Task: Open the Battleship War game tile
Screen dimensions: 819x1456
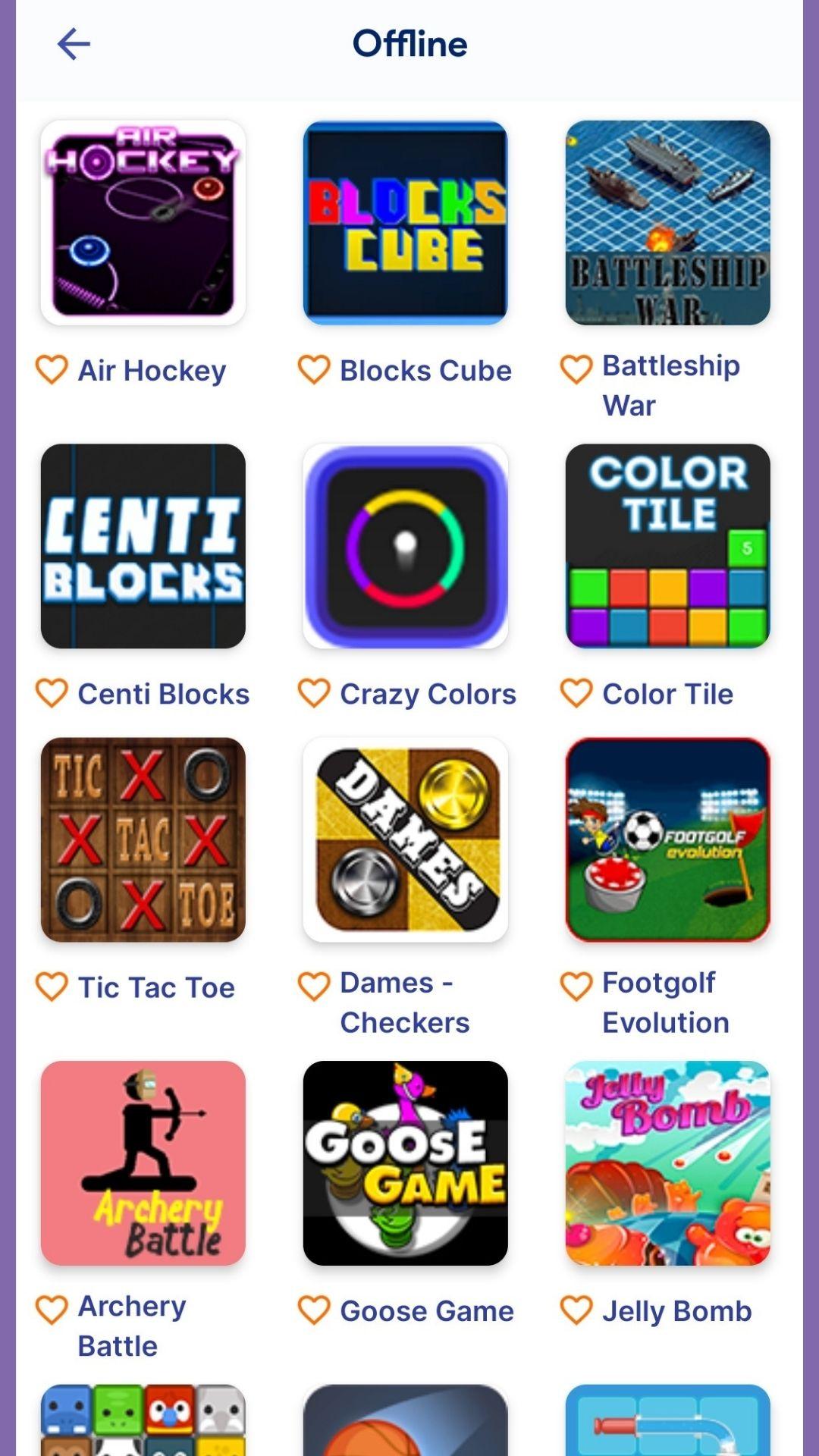Action: point(668,223)
